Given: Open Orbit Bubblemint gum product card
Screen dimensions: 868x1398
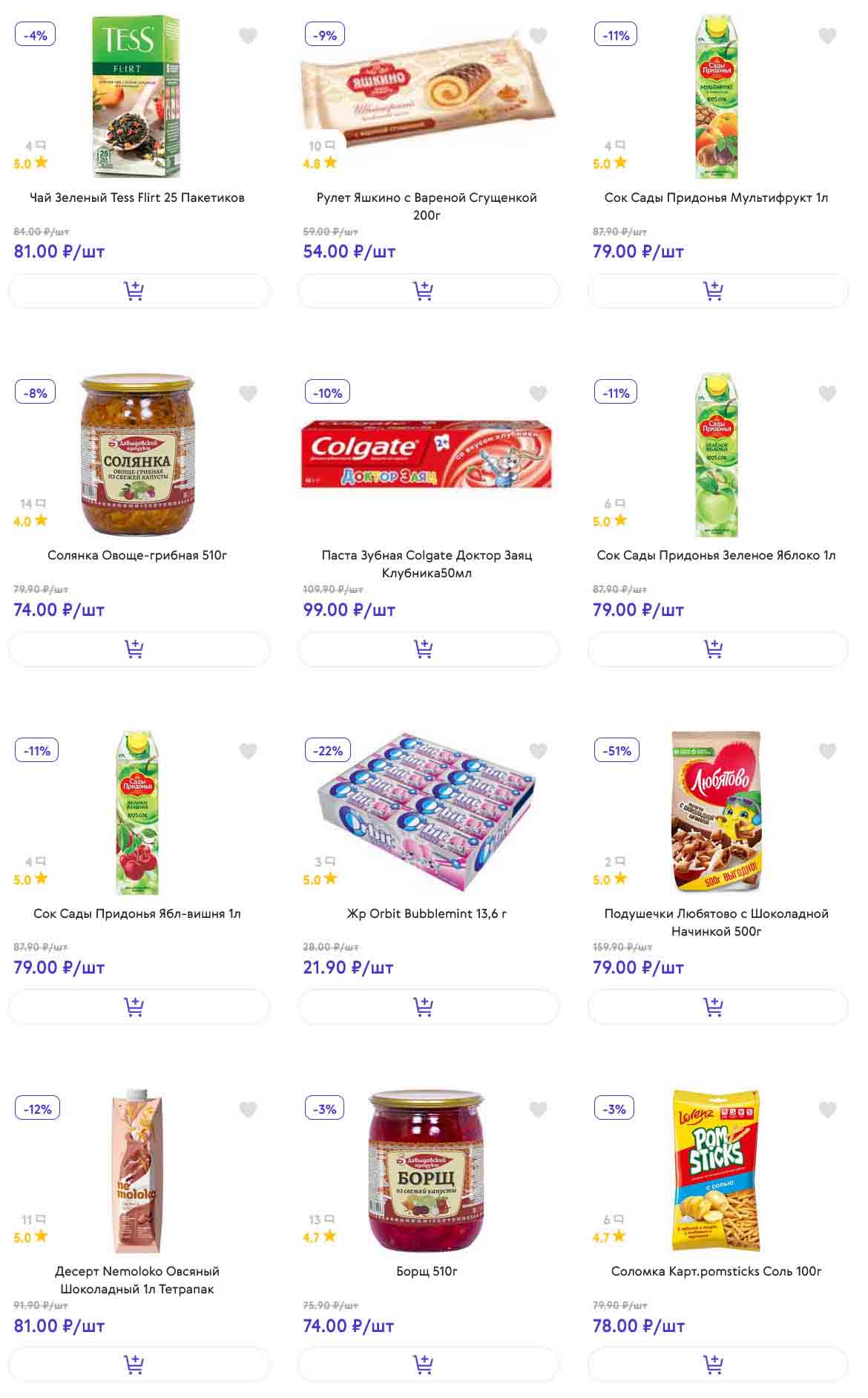Looking at the screenshot, I should coord(427,913).
